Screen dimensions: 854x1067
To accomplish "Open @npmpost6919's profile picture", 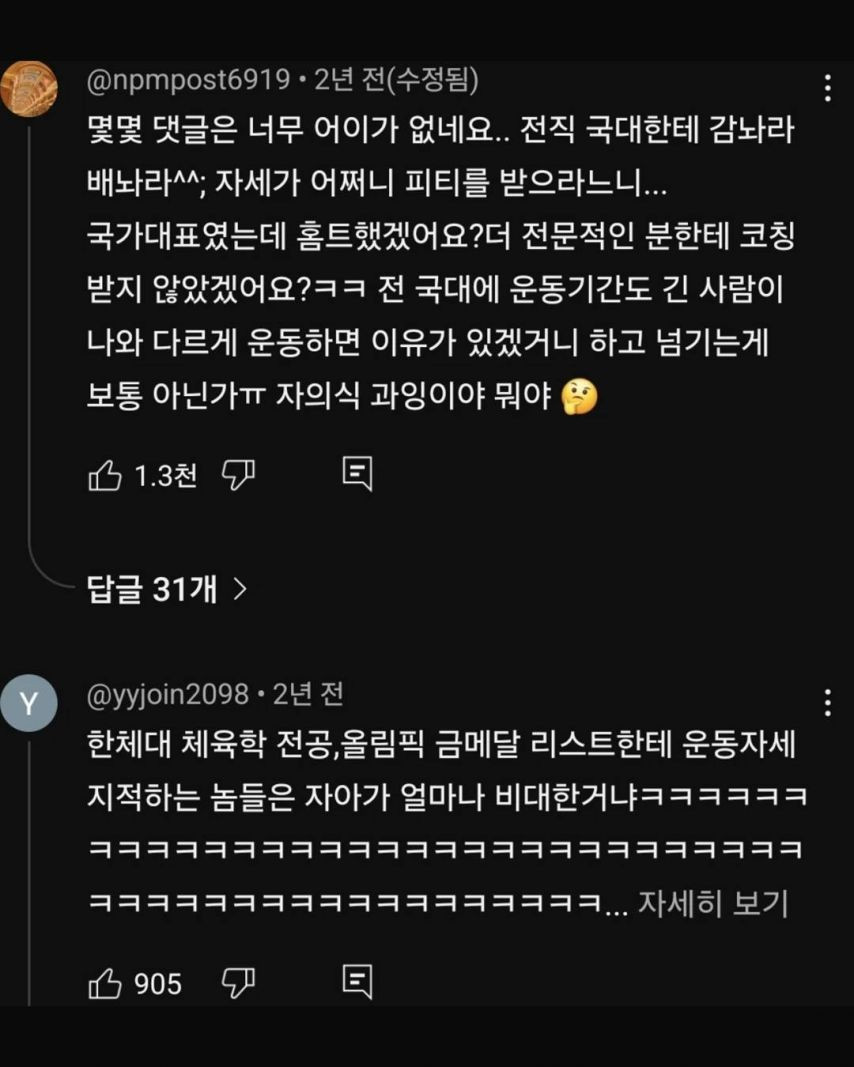I will [x=29, y=88].
